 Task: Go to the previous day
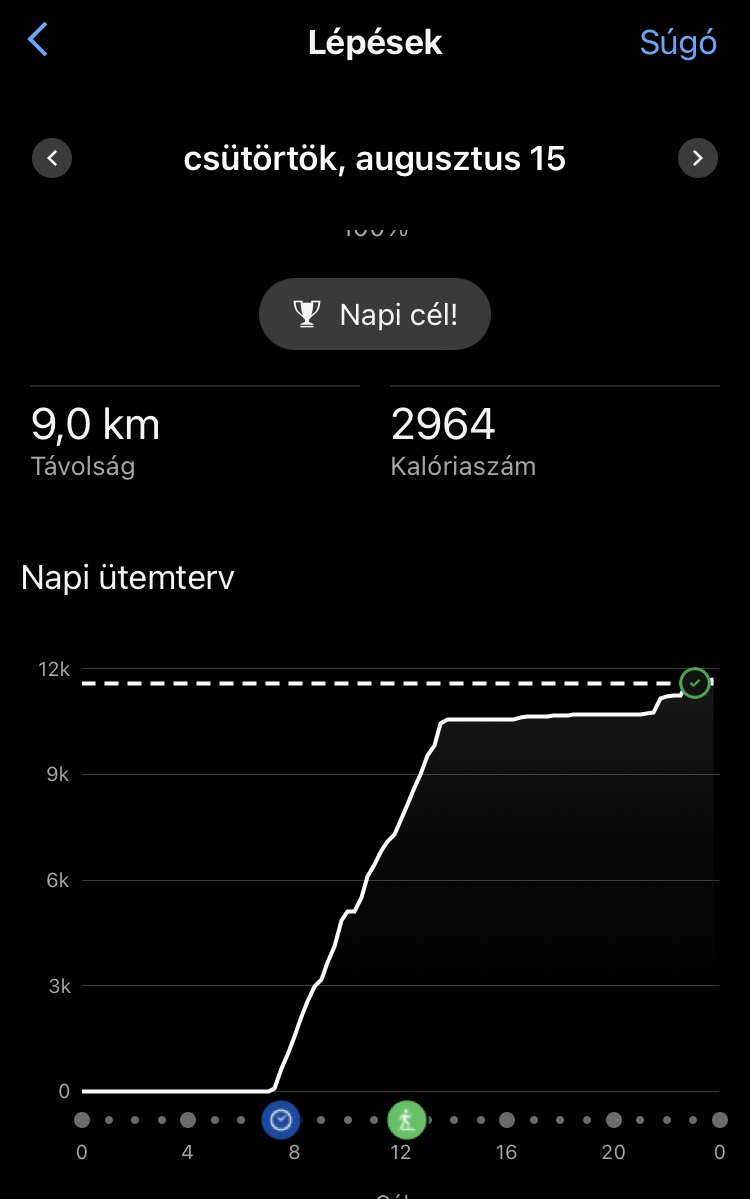52,158
